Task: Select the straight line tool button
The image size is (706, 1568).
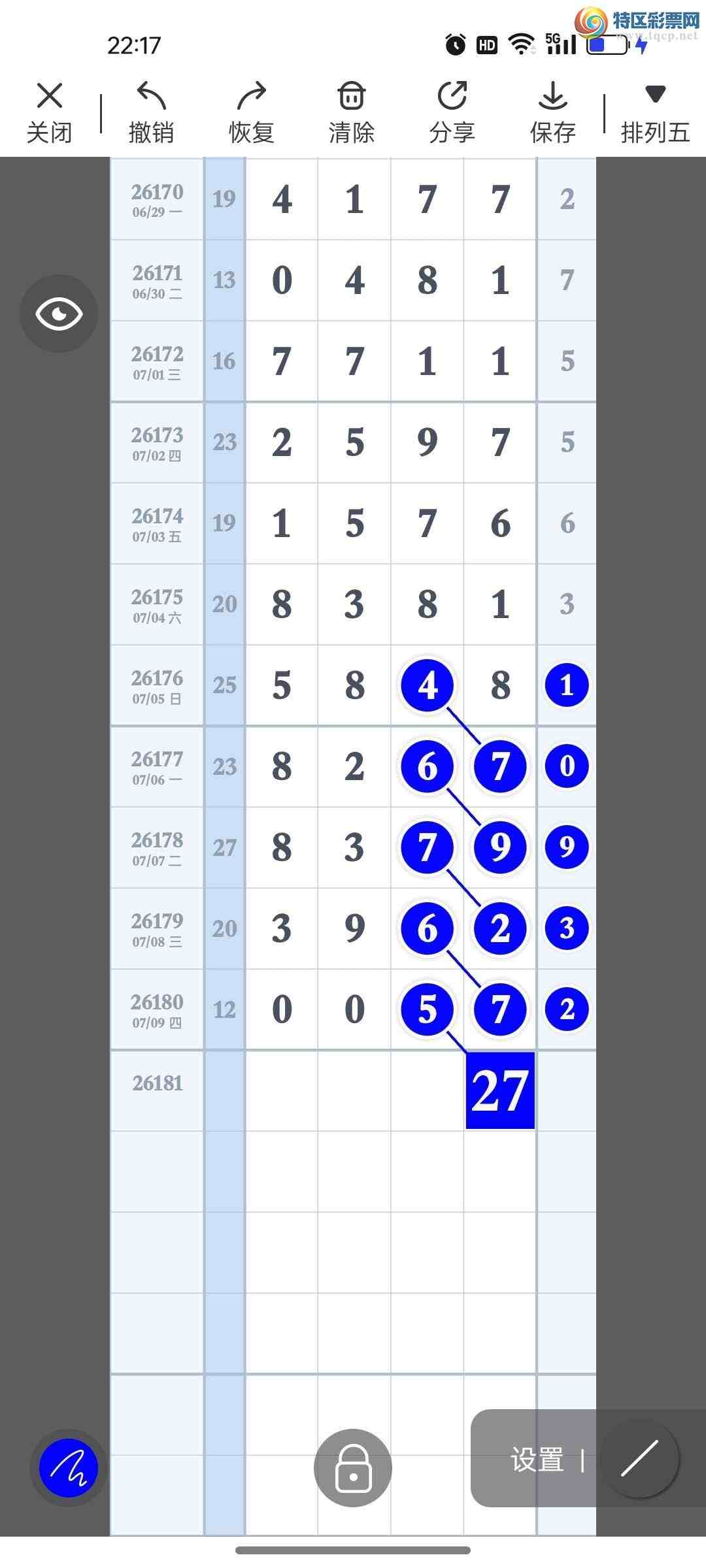Action: pos(639,1459)
